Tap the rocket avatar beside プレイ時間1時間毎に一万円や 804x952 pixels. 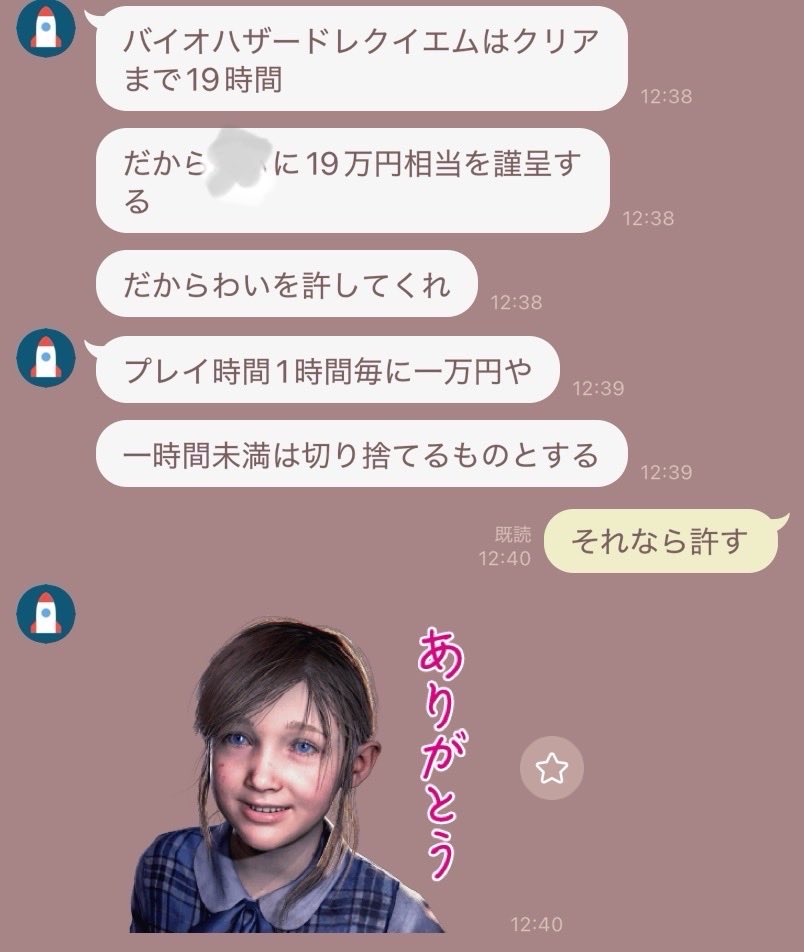46,358
